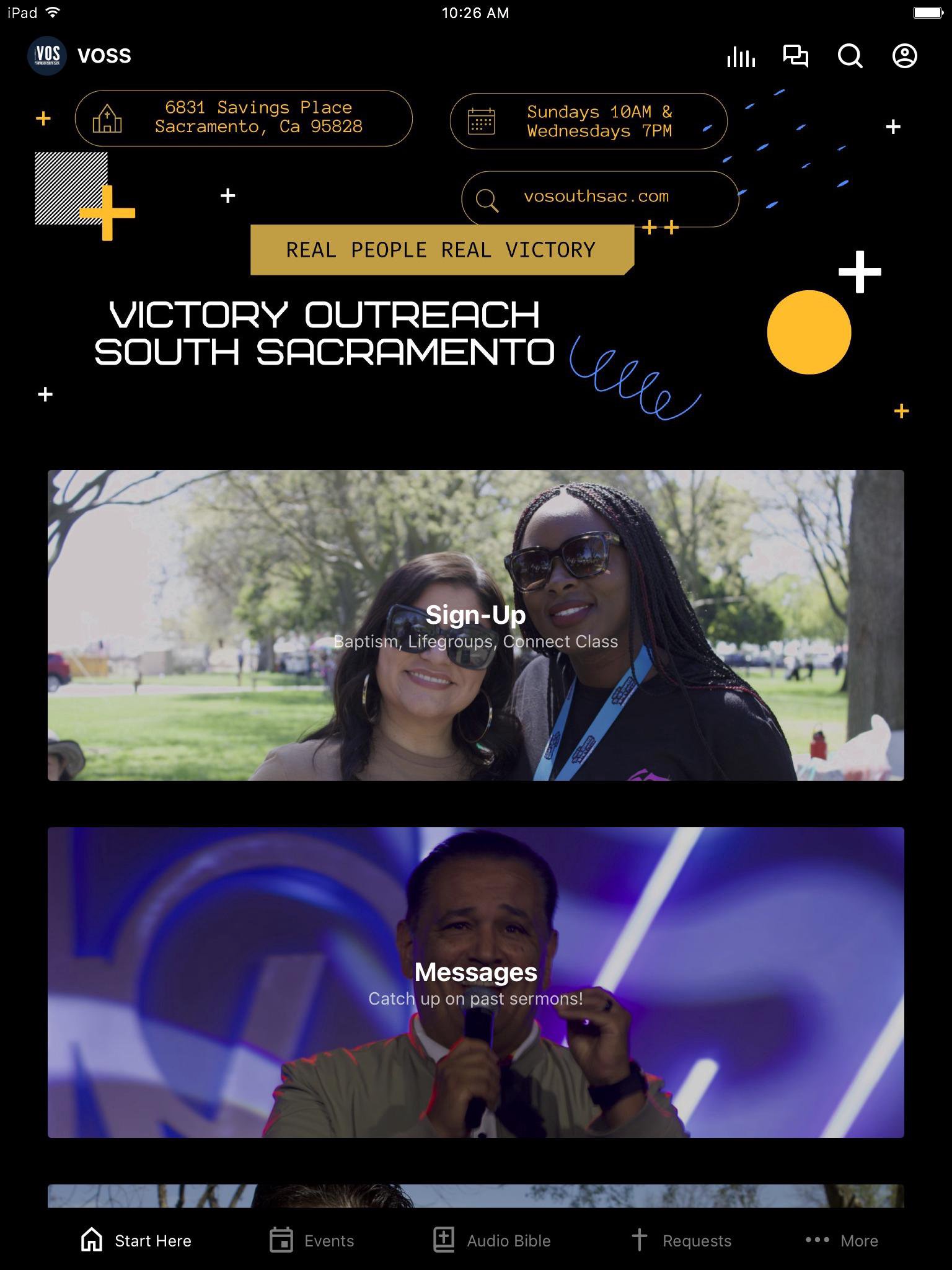The width and height of the screenshot is (952, 1270).
Task: Switch to the Audio Bible tab
Action: point(491,1240)
